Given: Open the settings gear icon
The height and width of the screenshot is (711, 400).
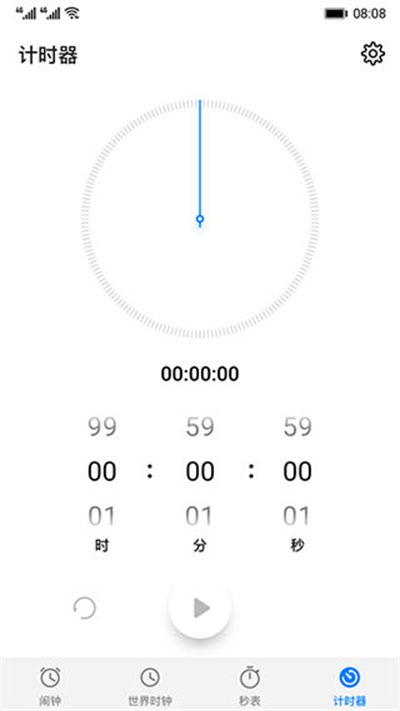Looking at the screenshot, I should tap(373, 54).
